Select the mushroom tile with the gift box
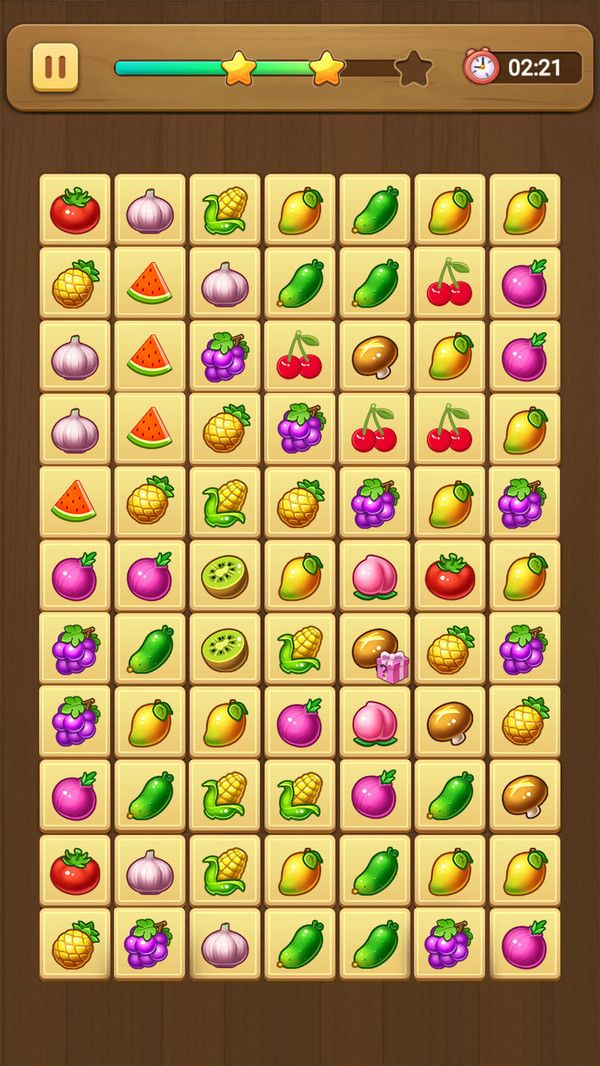This screenshot has height=1066, width=600. [374, 650]
